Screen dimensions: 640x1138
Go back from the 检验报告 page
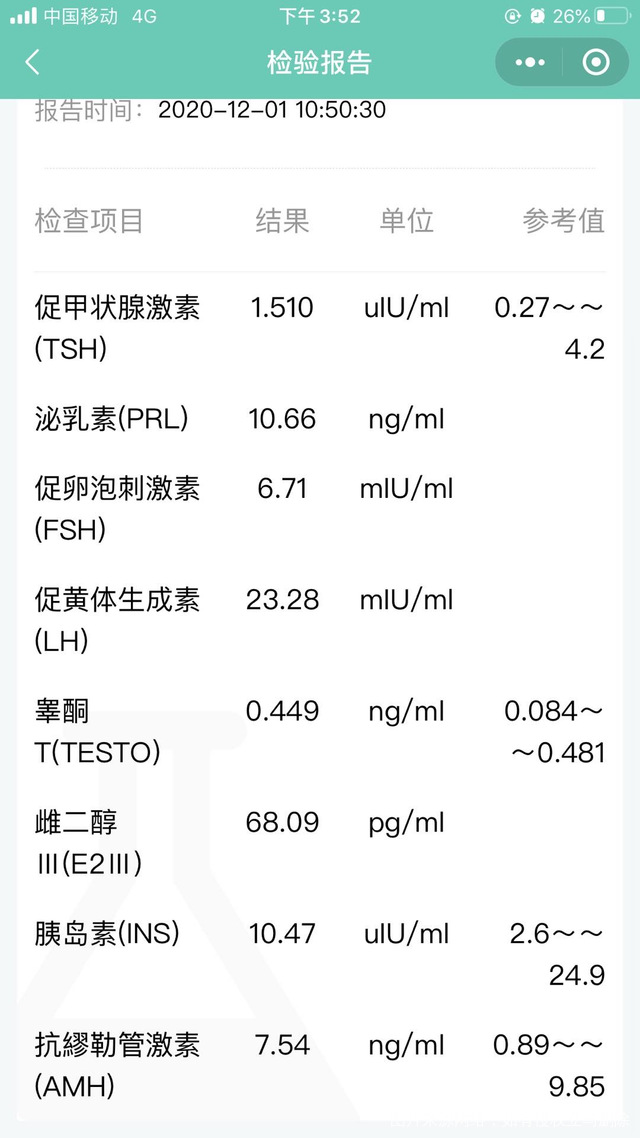(32, 62)
